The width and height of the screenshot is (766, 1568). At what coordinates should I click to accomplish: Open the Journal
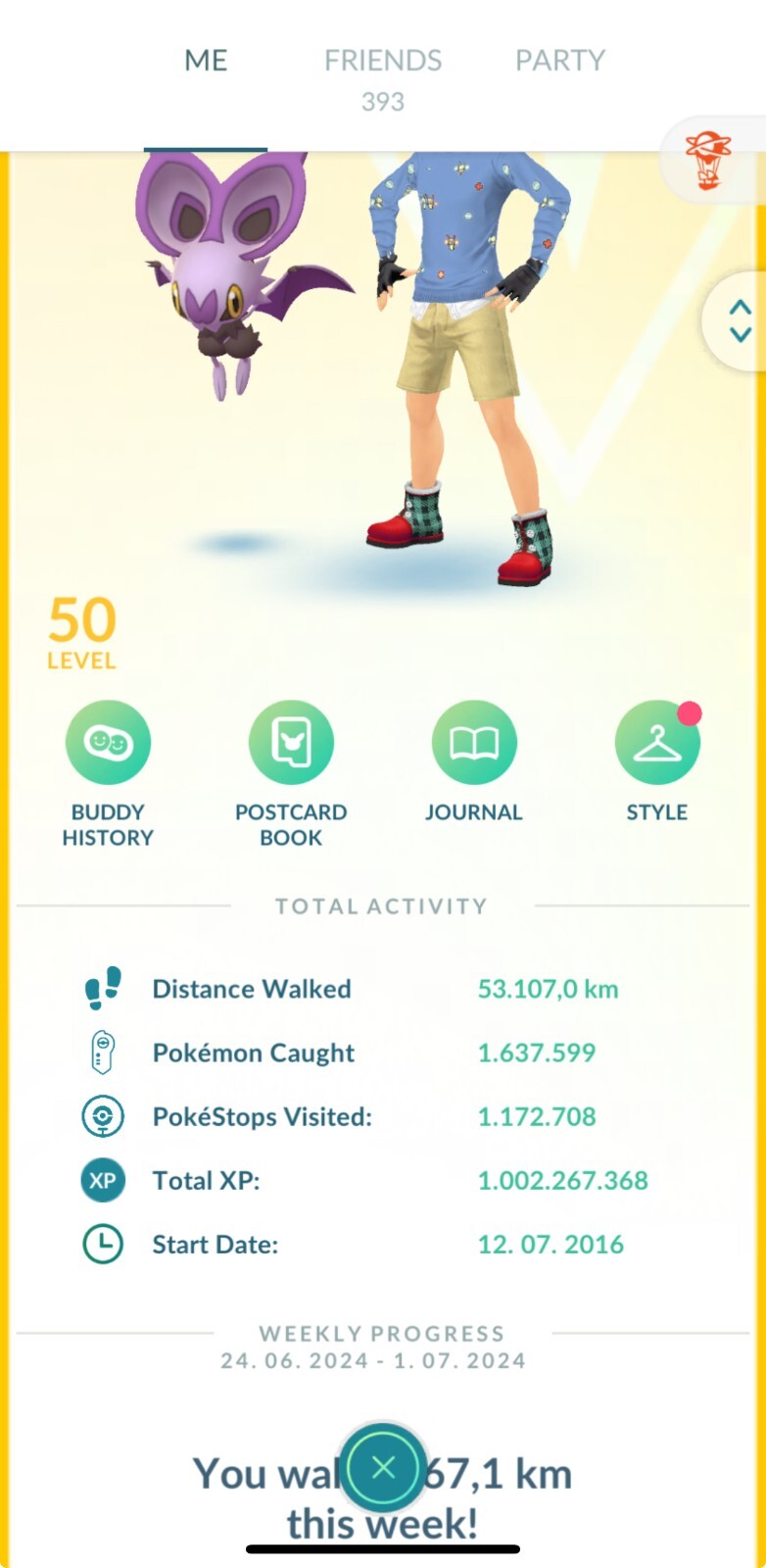474,742
